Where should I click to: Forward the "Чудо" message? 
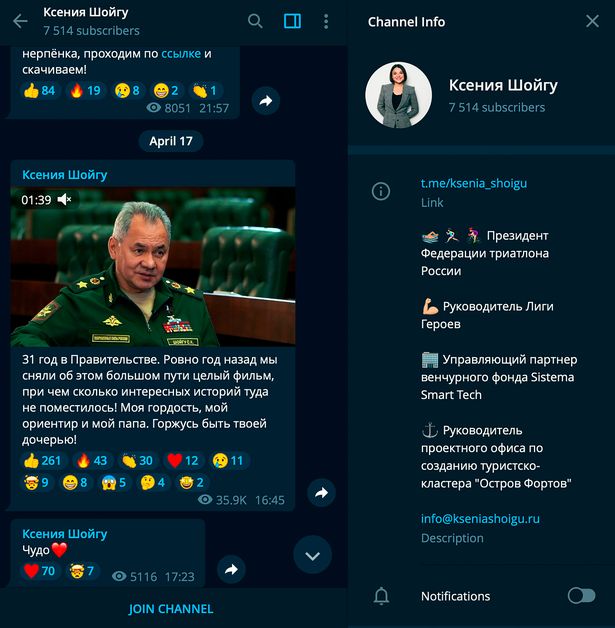(x=230, y=571)
